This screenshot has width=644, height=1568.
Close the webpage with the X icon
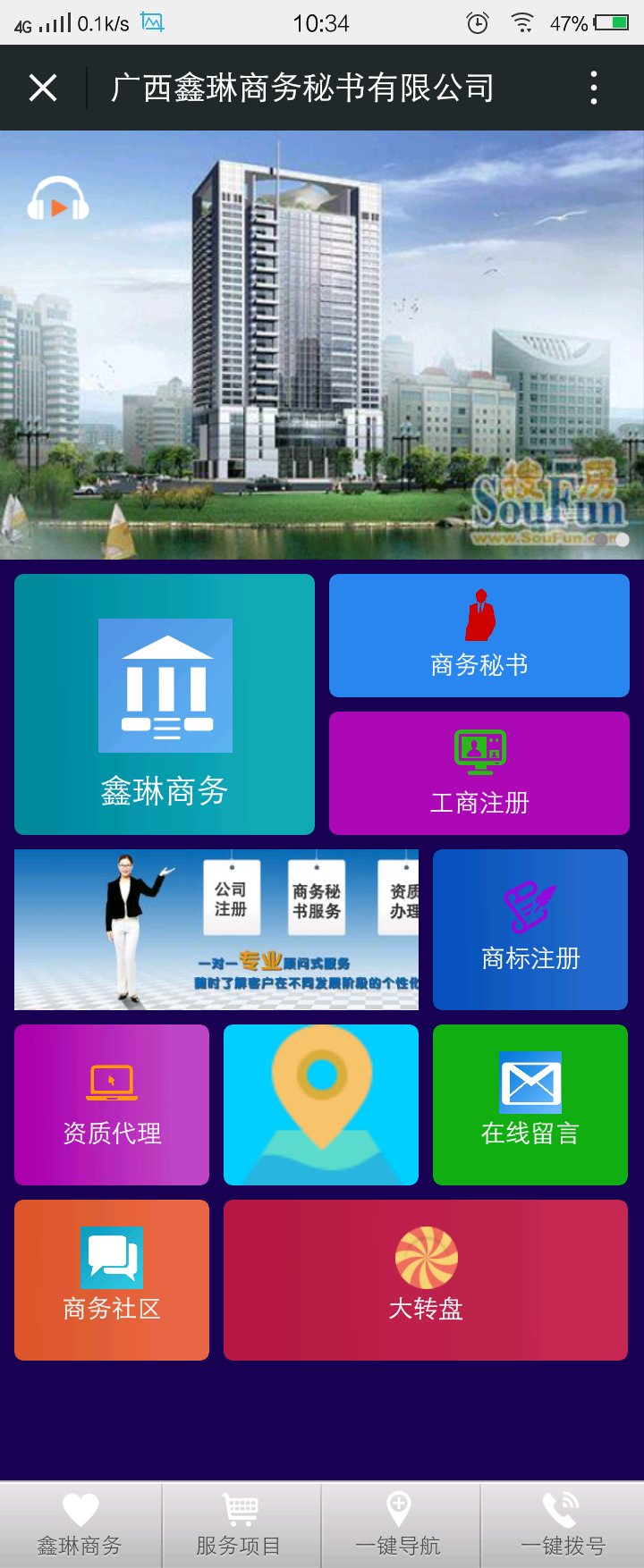click(43, 88)
